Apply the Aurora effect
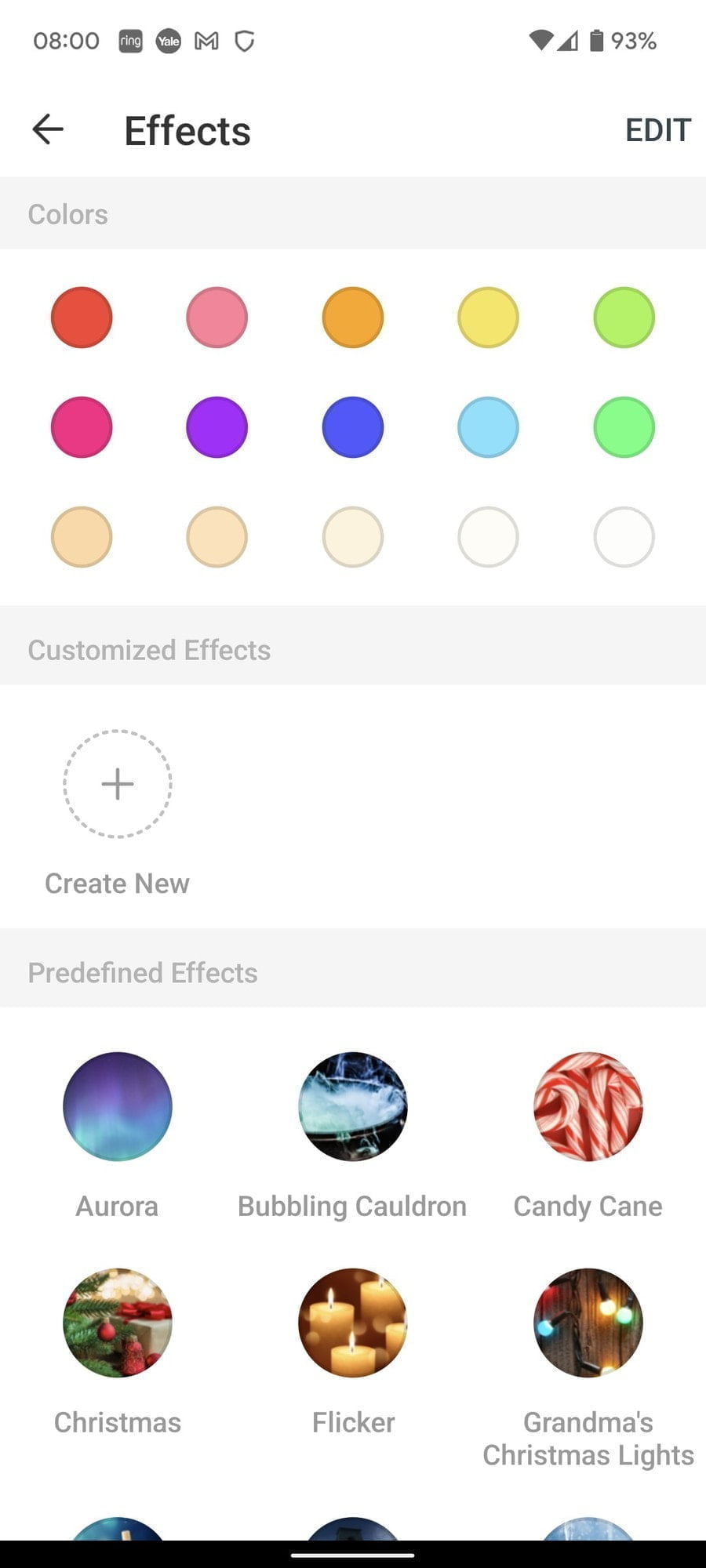Screen dimensions: 706x1568 [118, 1106]
